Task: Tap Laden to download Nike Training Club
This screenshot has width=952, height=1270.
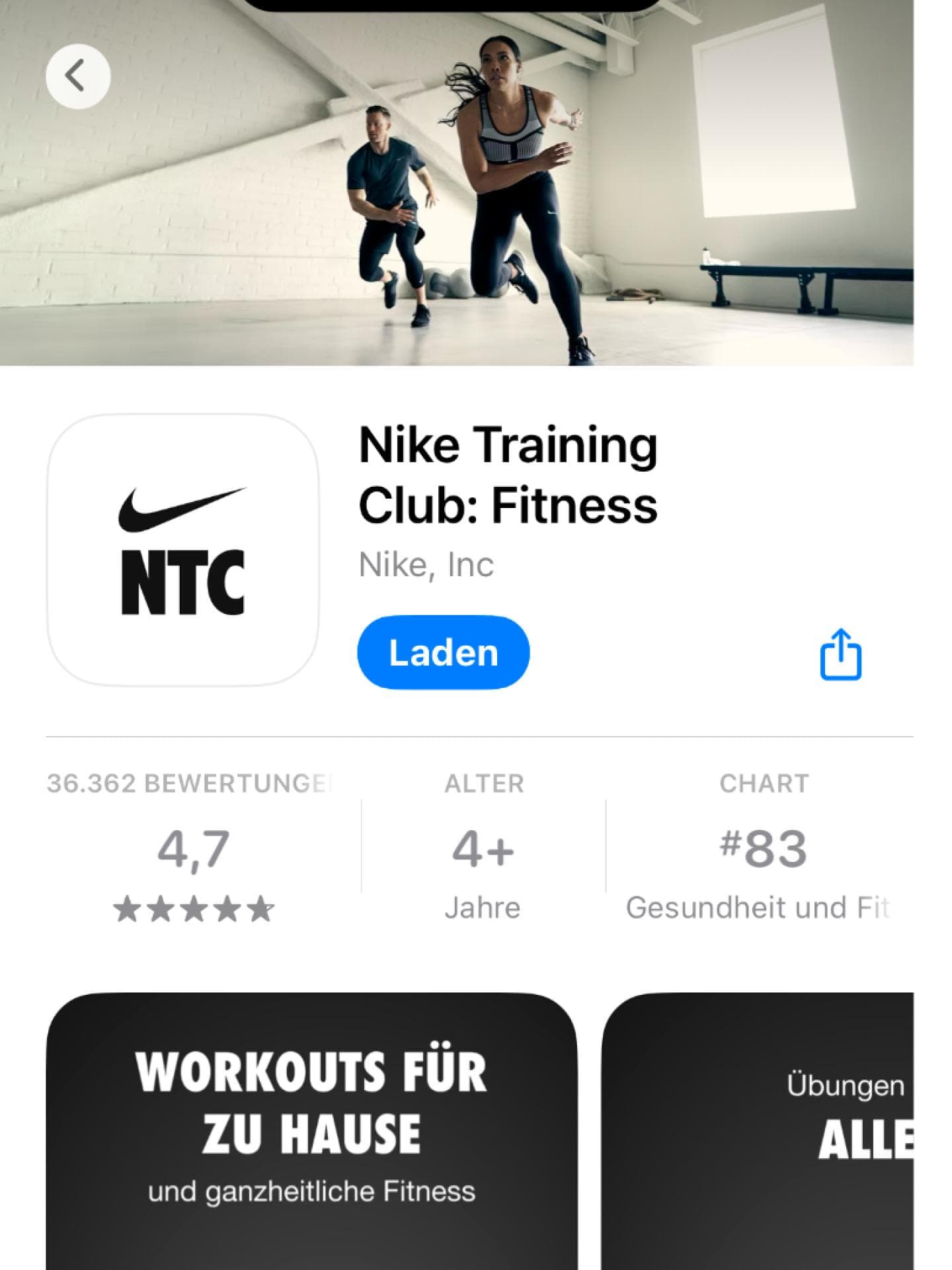Action: click(x=443, y=652)
